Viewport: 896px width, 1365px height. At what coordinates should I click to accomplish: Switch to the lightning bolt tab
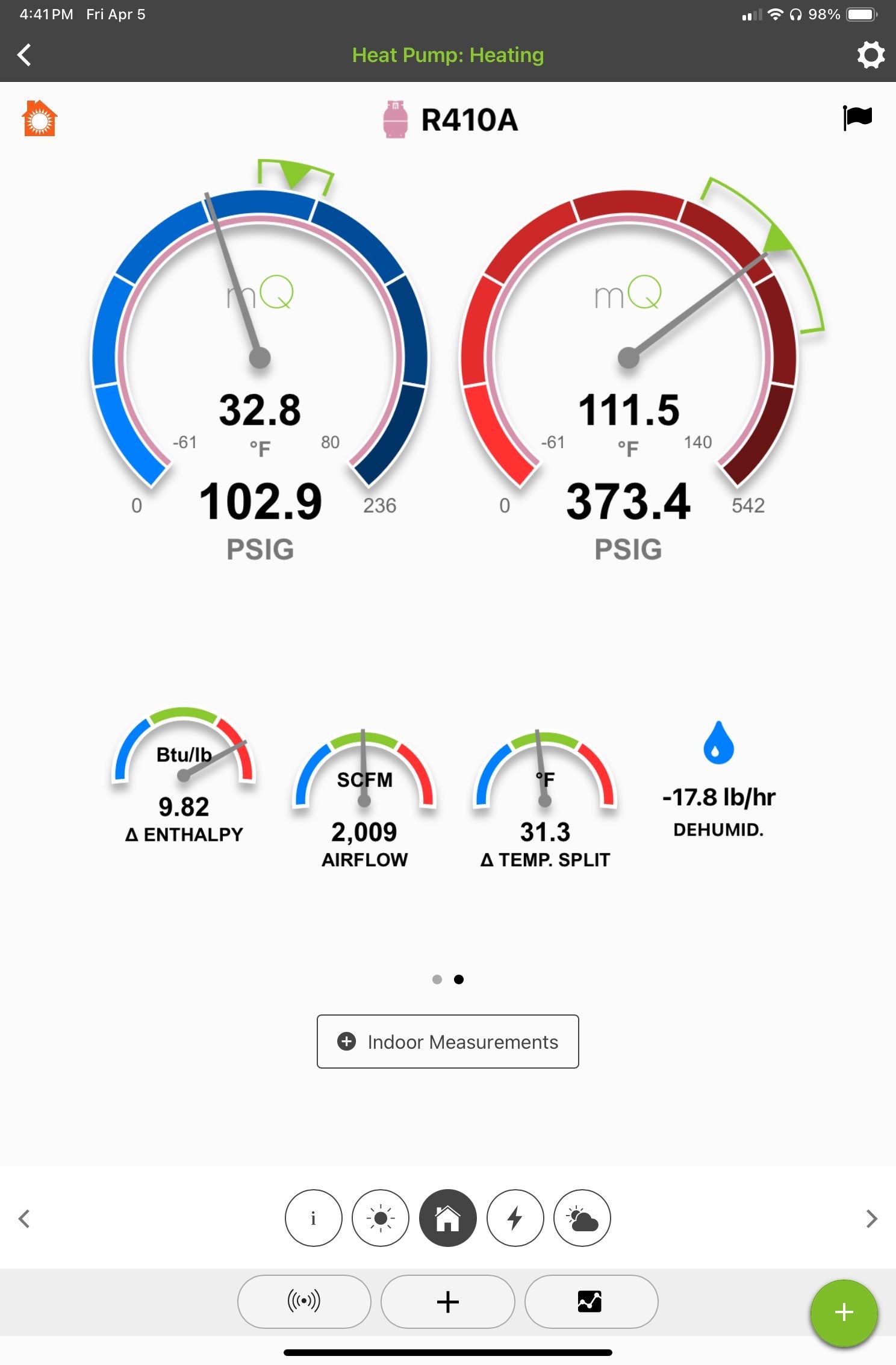515,1219
